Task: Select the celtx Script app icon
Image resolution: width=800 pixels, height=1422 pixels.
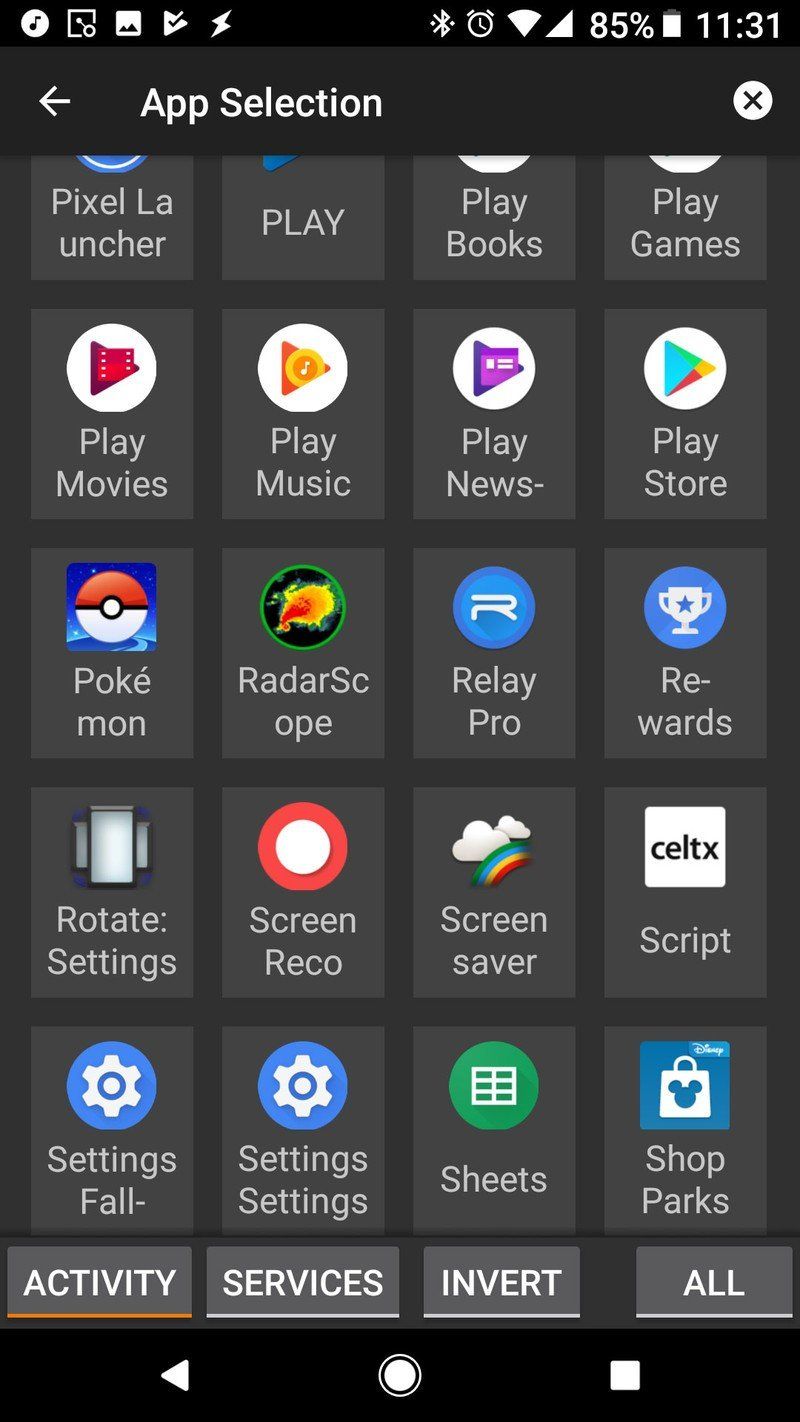Action: 684,846
